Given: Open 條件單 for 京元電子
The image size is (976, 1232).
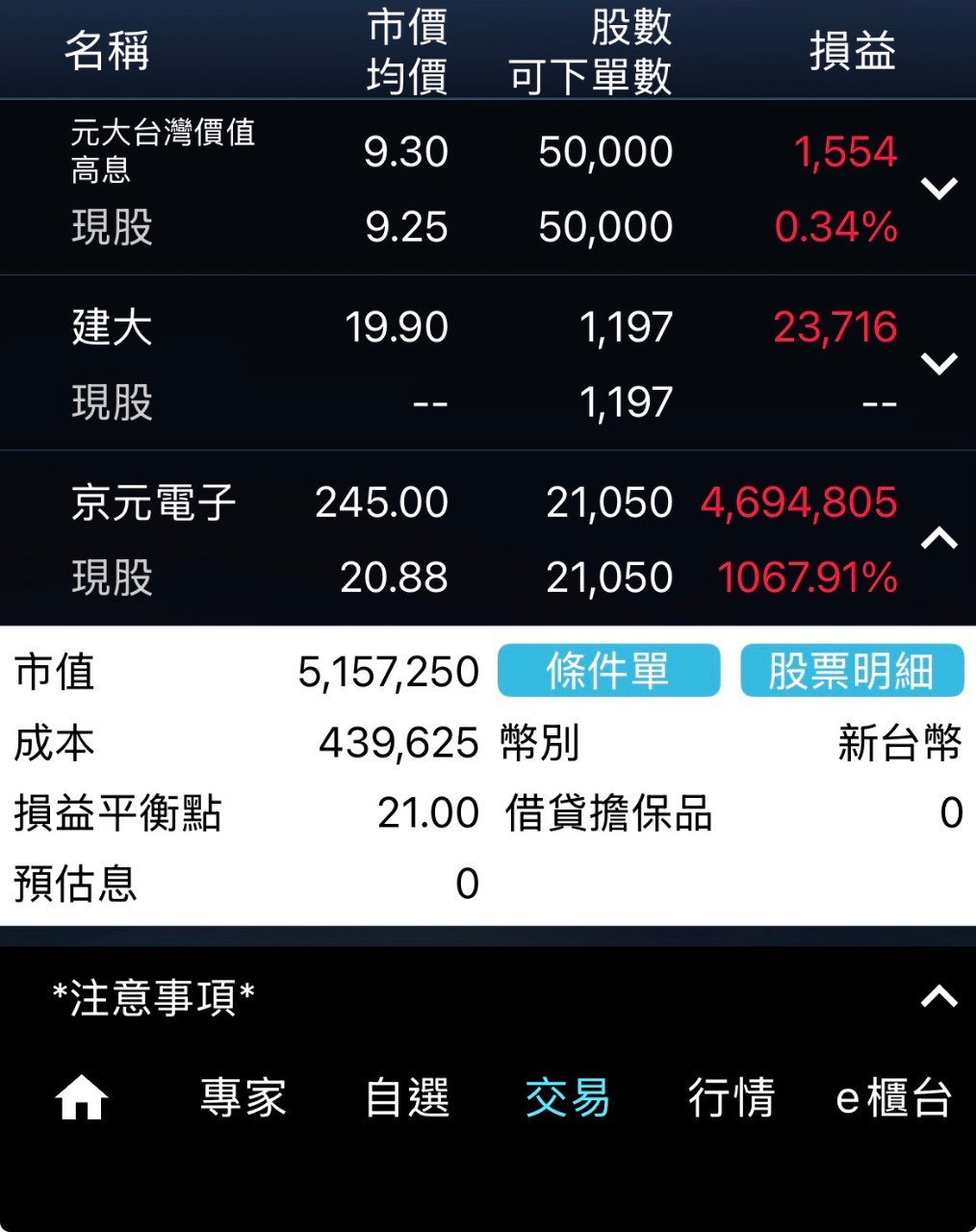Looking at the screenshot, I should point(608,671).
